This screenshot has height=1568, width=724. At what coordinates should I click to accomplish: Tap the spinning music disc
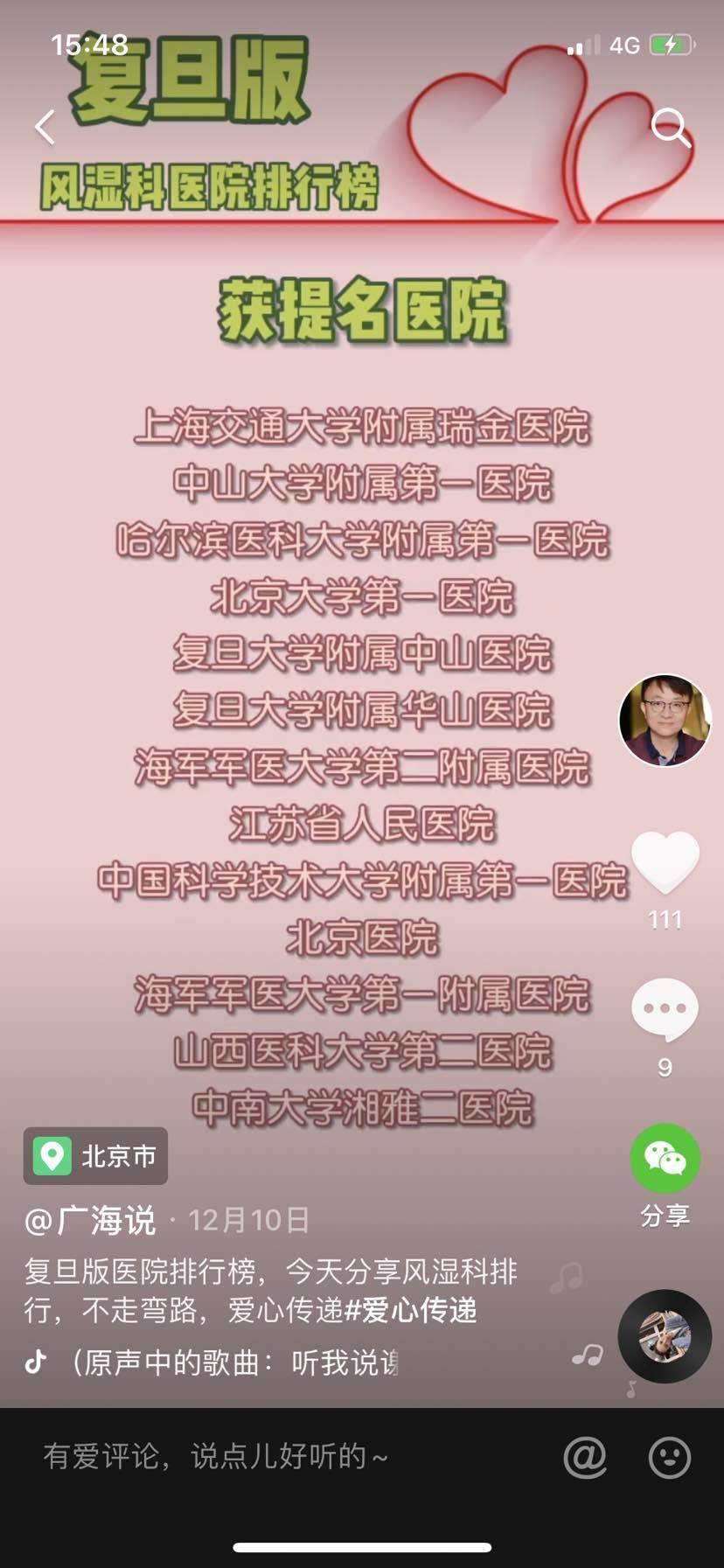(665, 1335)
